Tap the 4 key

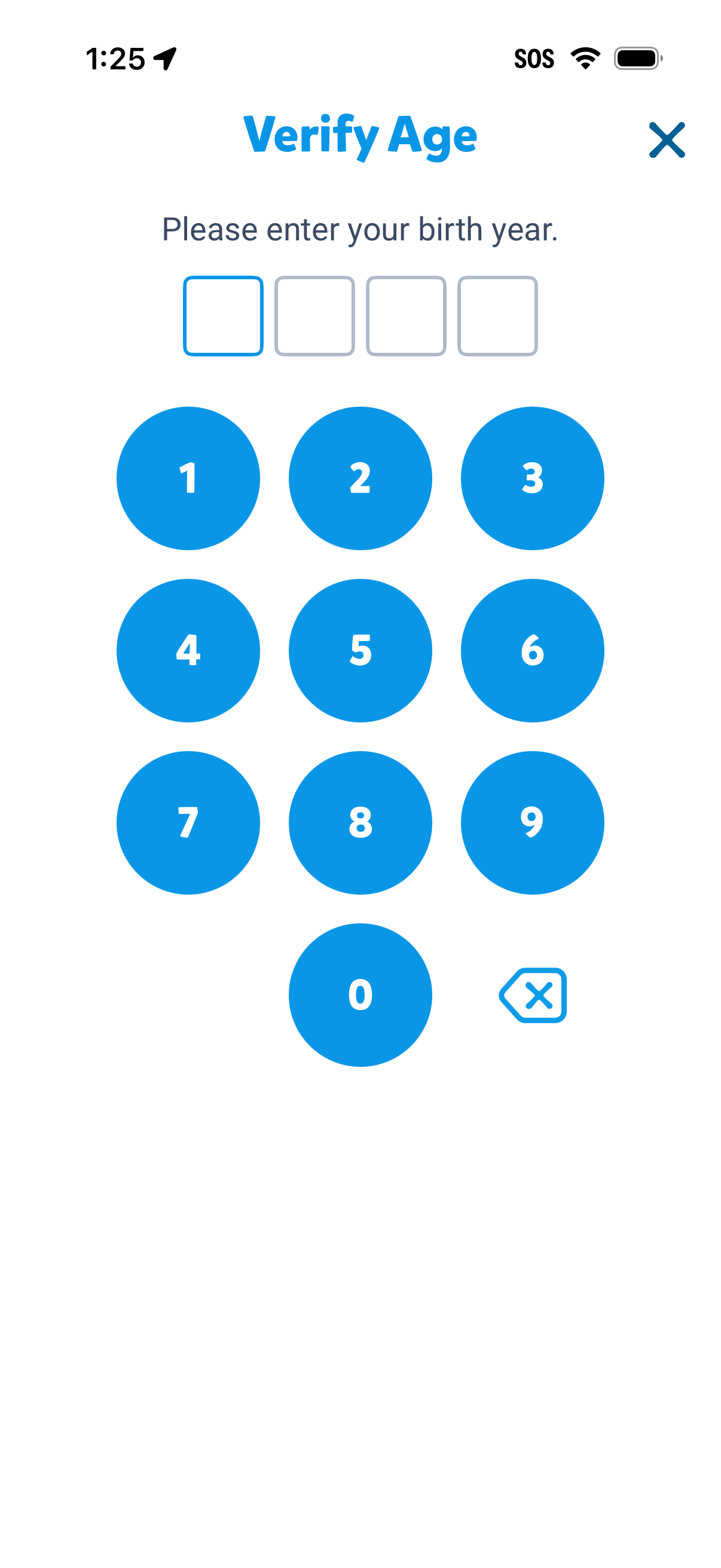[x=188, y=651]
